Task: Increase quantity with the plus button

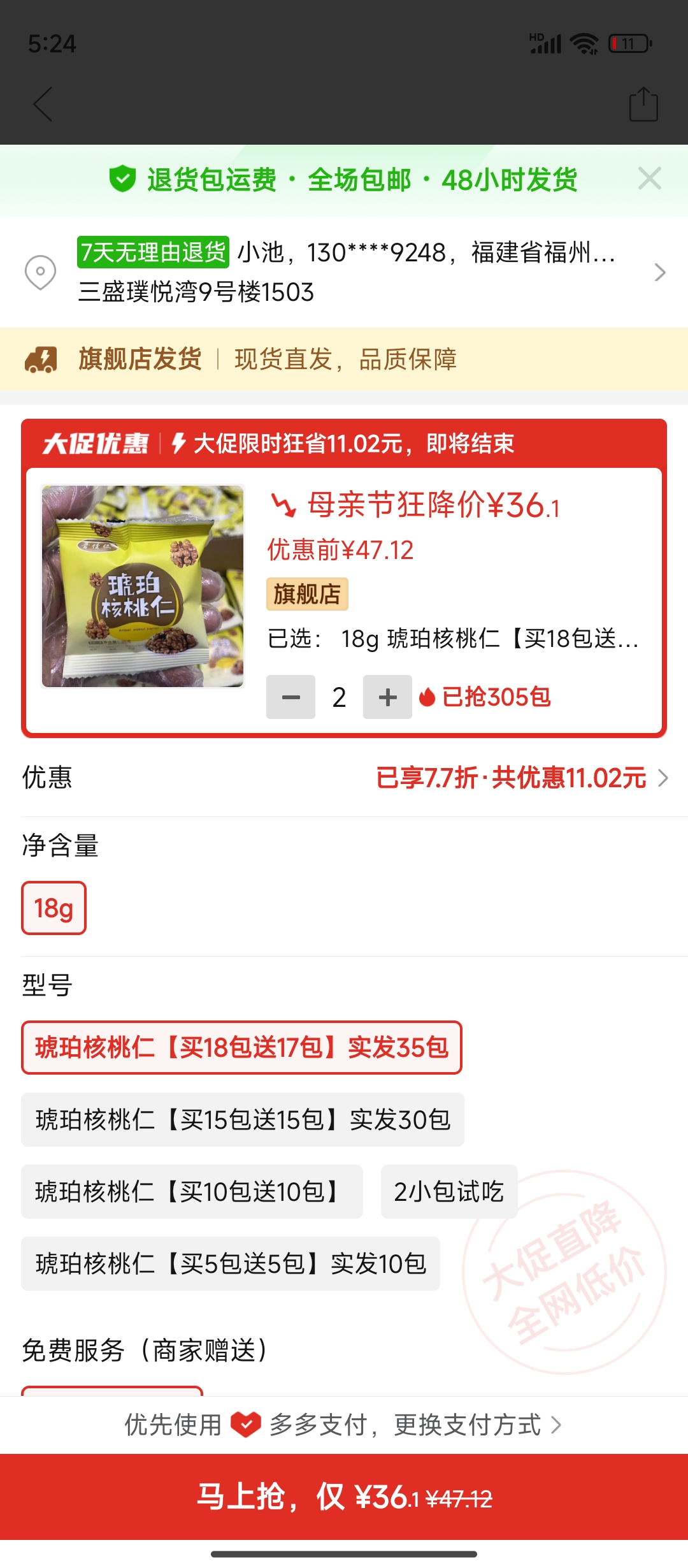Action: click(387, 697)
